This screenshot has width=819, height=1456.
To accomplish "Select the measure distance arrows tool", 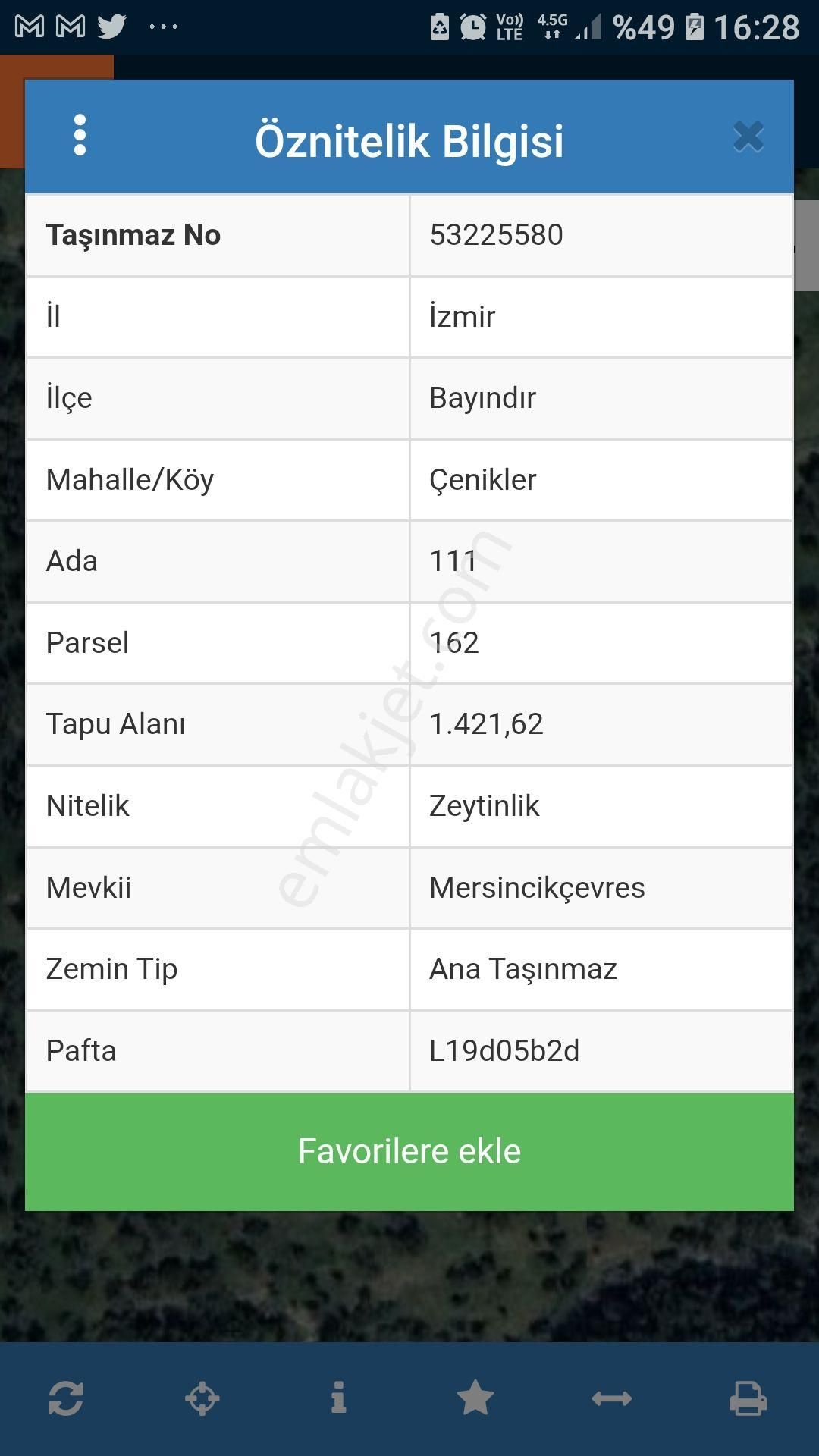I will (x=613, y=1398).
